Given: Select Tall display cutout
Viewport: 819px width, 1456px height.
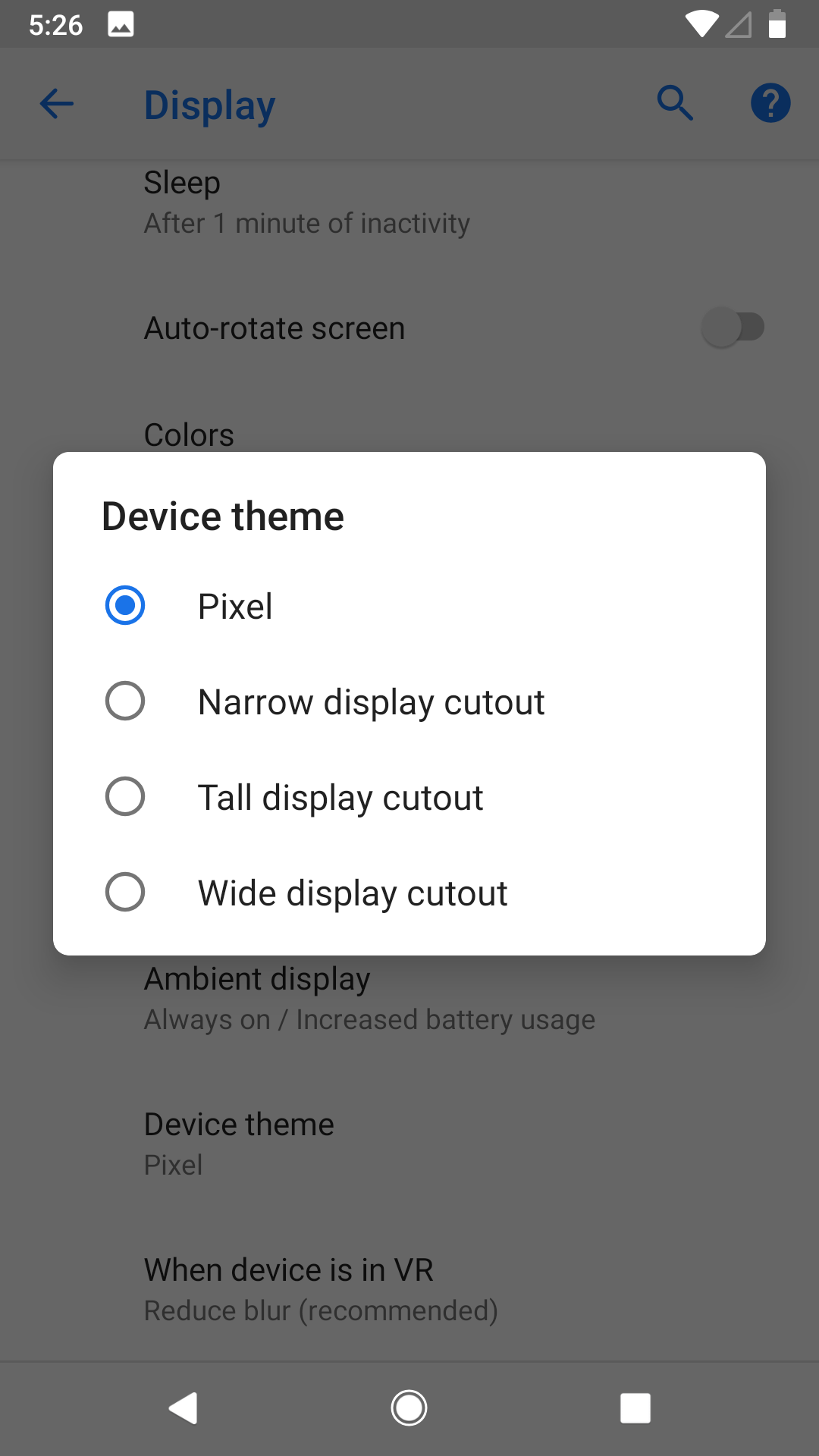Looking at the screenshot, I should coord(409,797).
